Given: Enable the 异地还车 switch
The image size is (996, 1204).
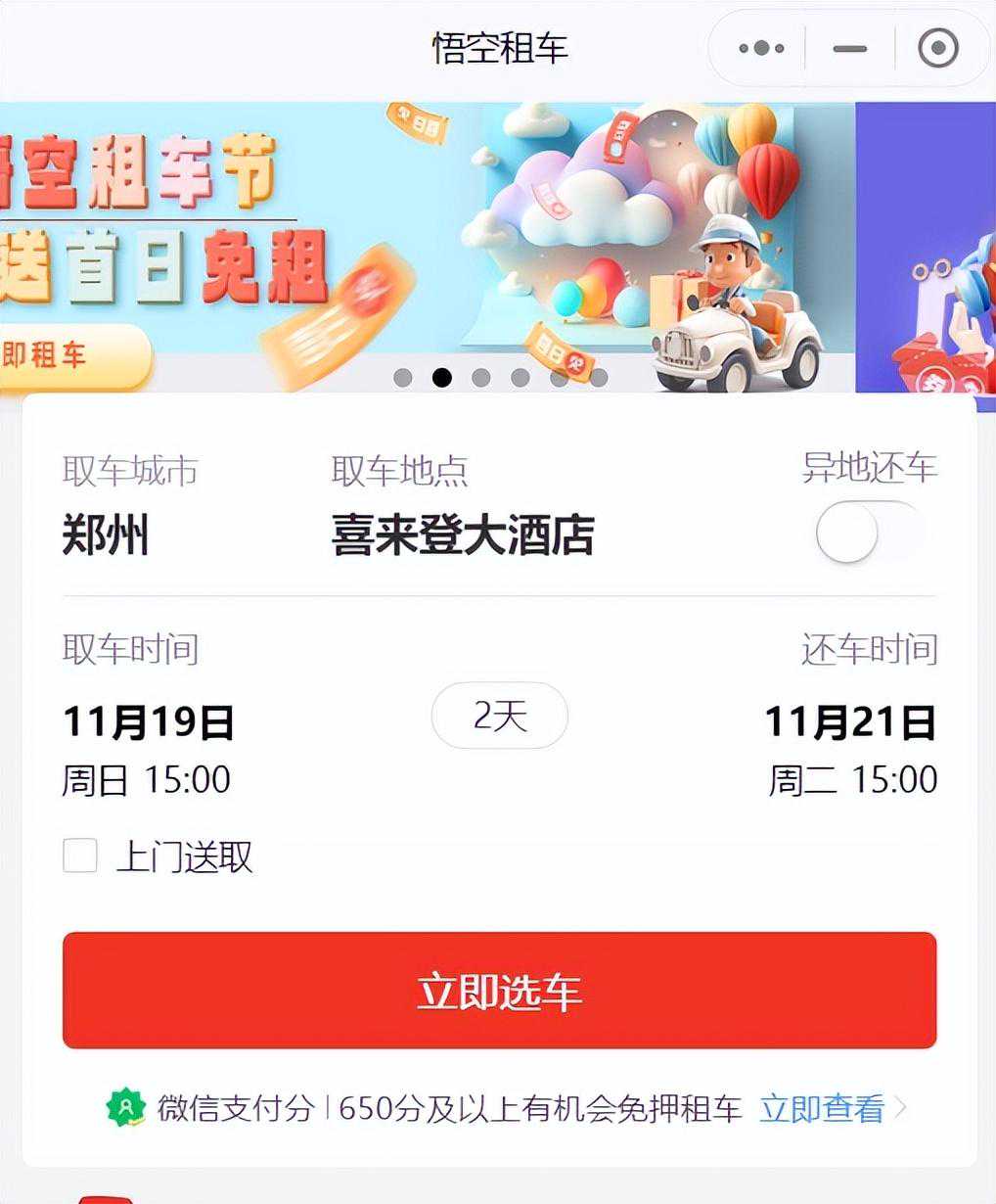Looking at the screenshot, I should pyautogui.click(x=869, y=533).
